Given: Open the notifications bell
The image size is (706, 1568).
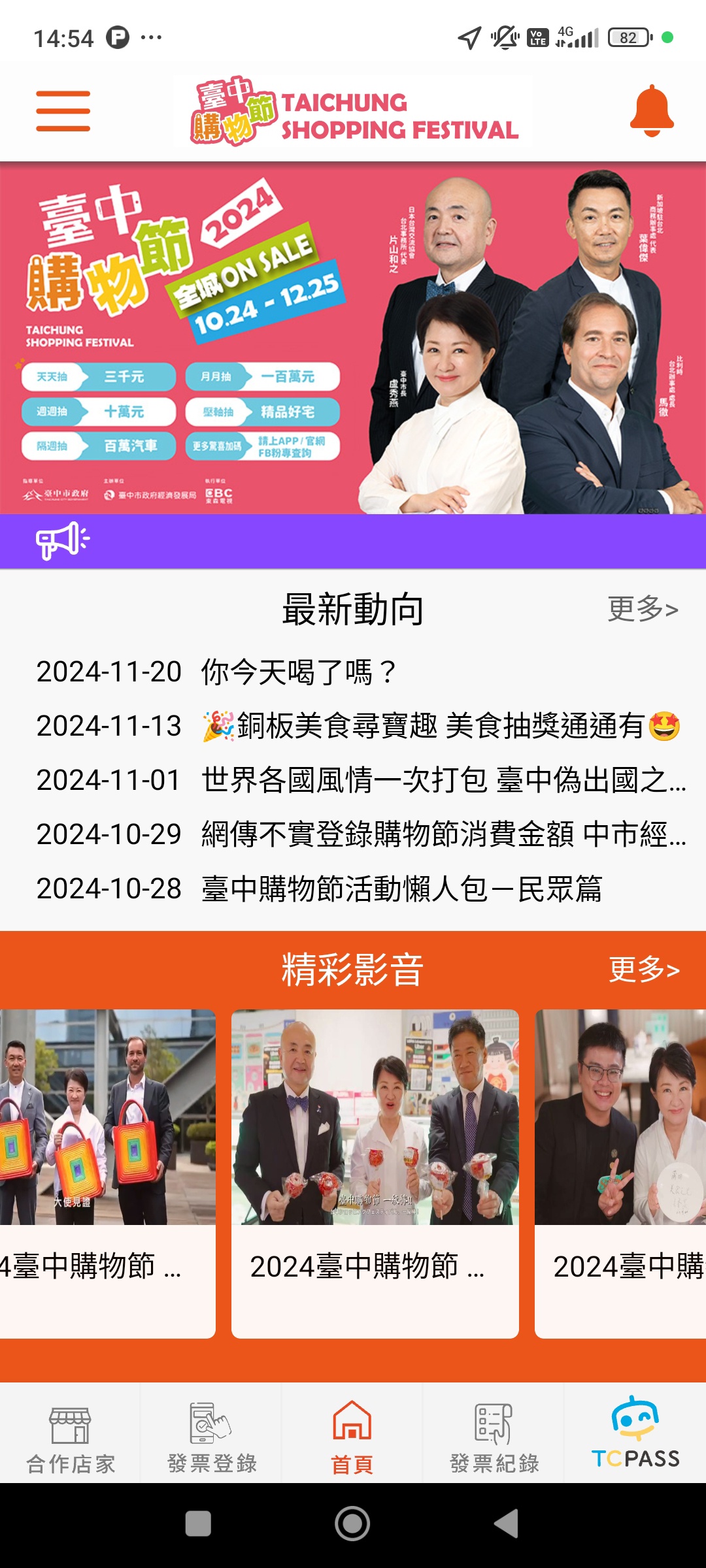Looking at the screenshot, I should point(651,110).
